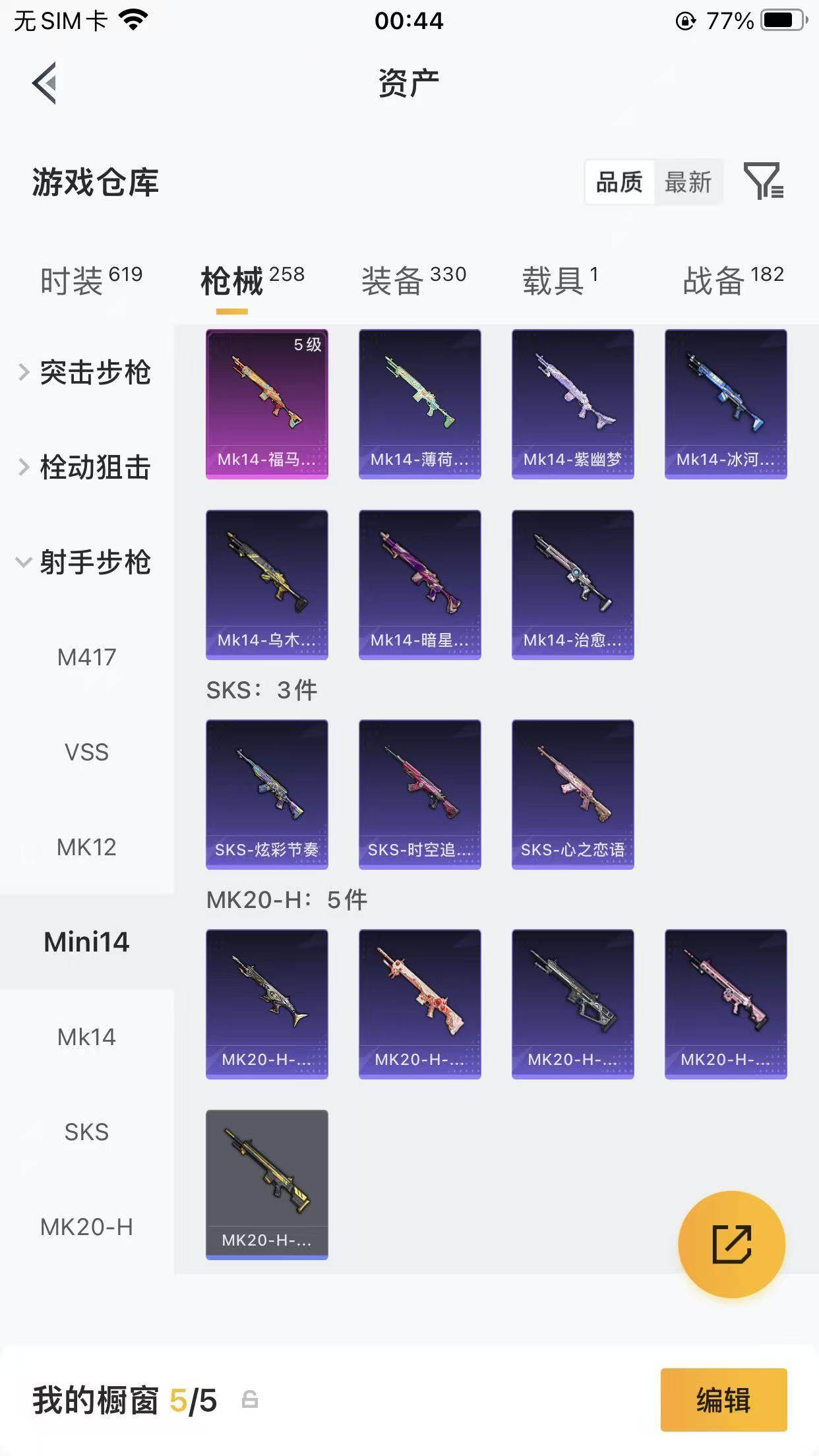Edit my showcase with 编辑

(x=723, y=1400)
